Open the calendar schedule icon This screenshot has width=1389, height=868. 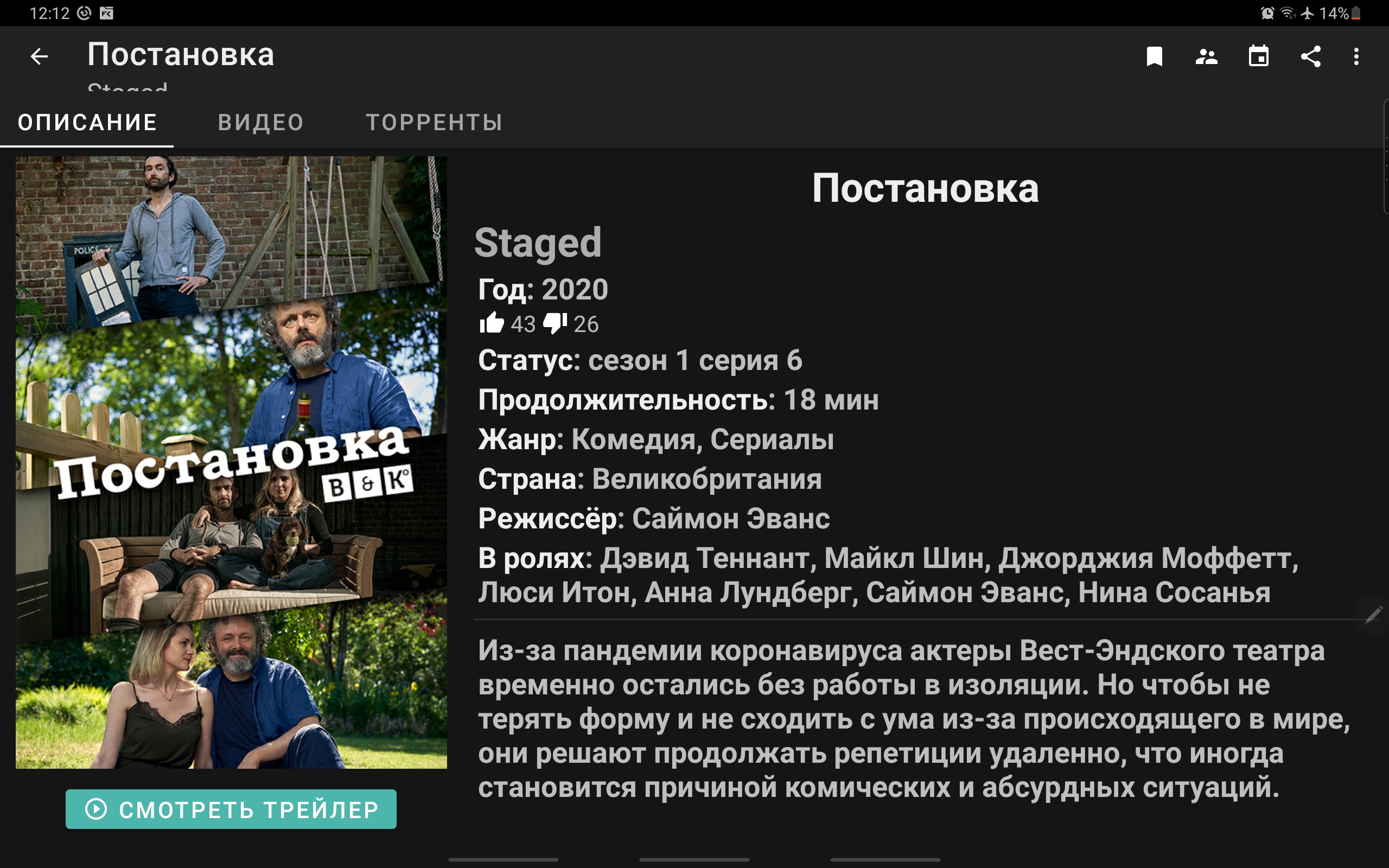(1258, 56)
